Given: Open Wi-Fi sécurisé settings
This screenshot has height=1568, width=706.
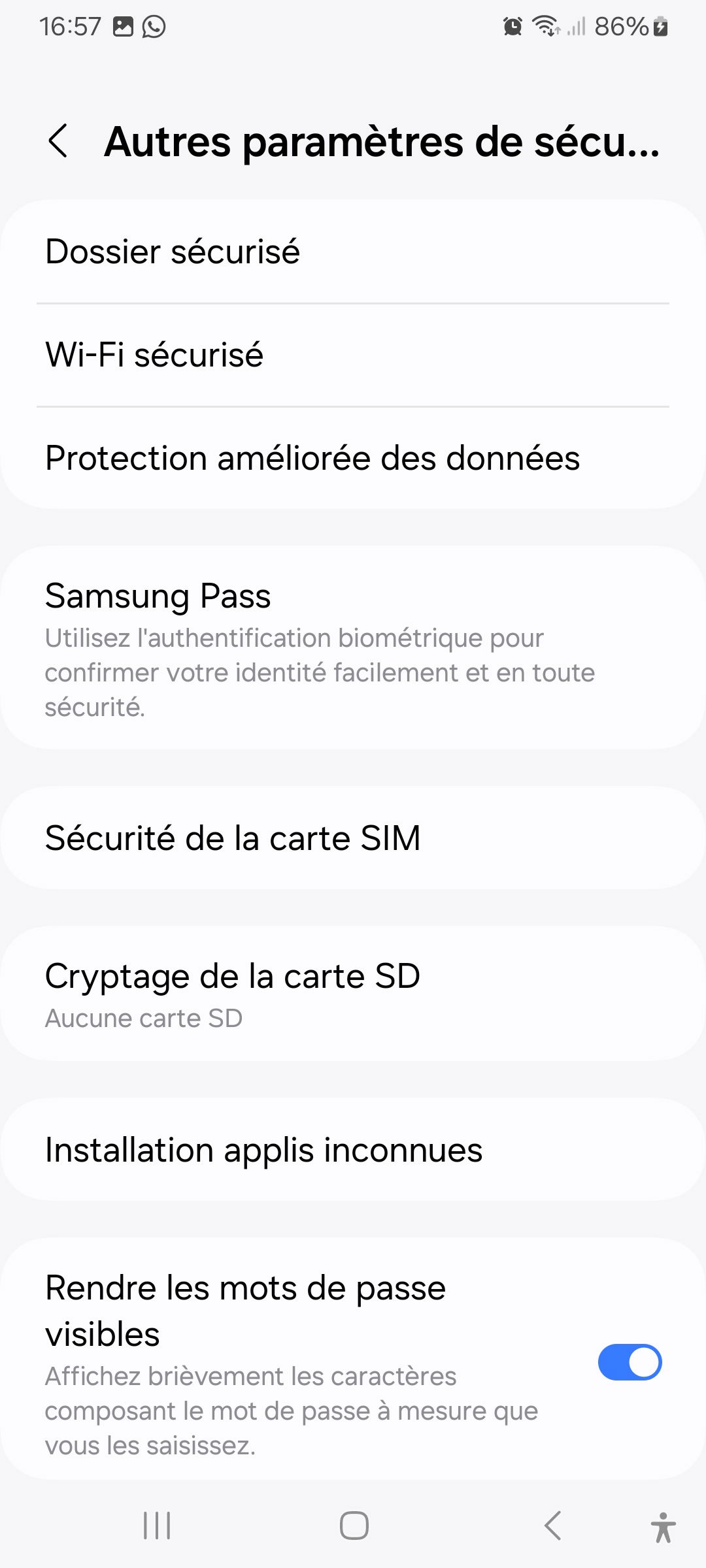Looking at the screenshot, I should pyautogui.click(x=353, y=355).
